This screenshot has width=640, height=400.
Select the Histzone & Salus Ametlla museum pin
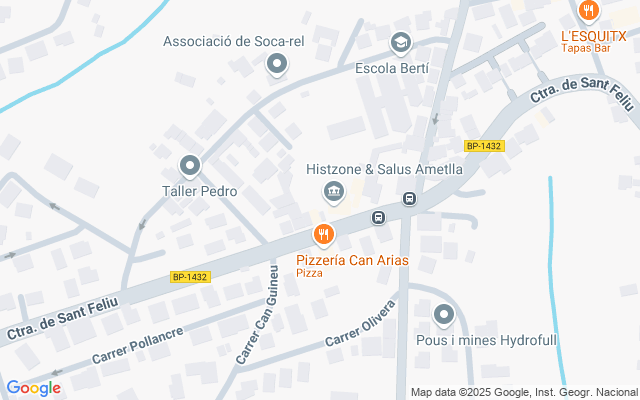coord(331,190)
